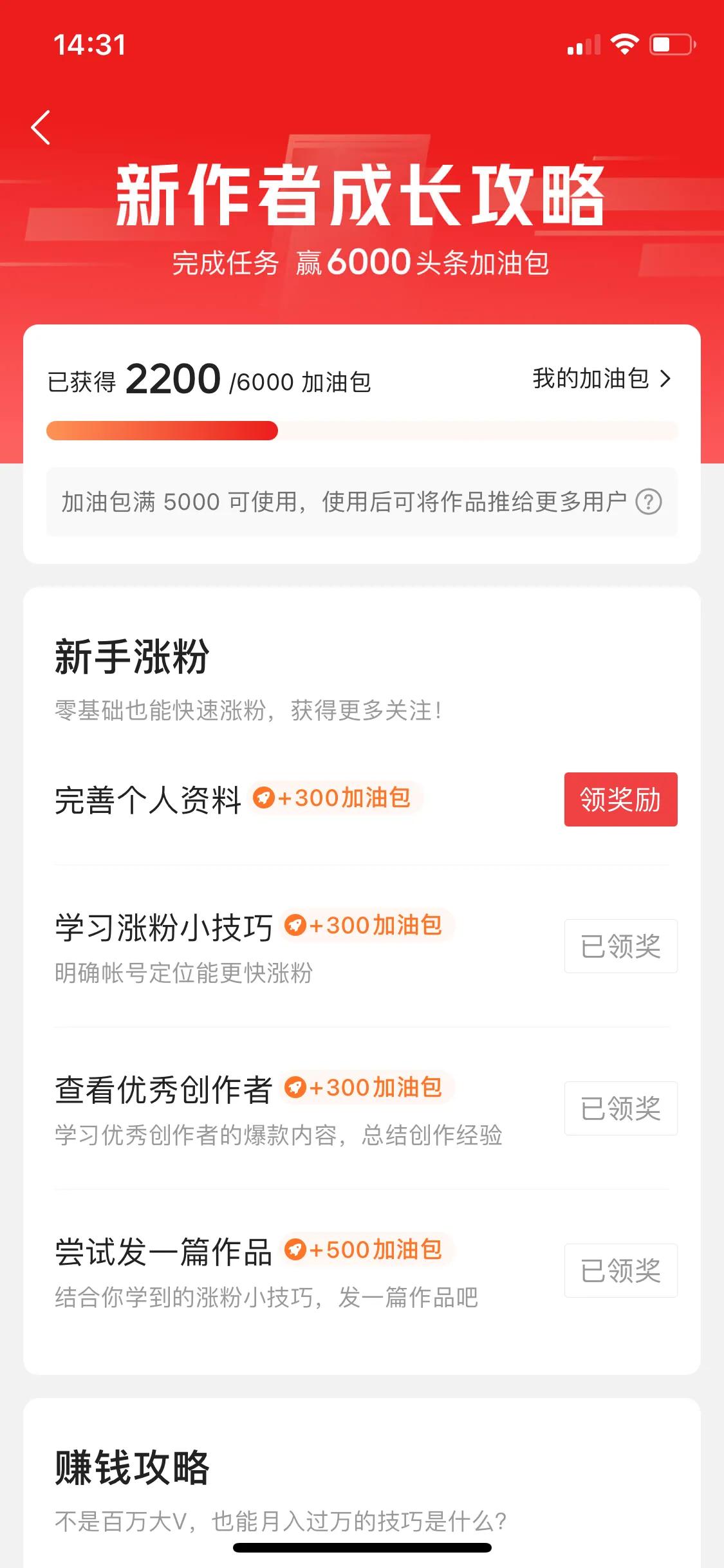Click the 已领奖 button for 查看优秀创作者
This screenshot has height=1568, width=724.
620,1108
